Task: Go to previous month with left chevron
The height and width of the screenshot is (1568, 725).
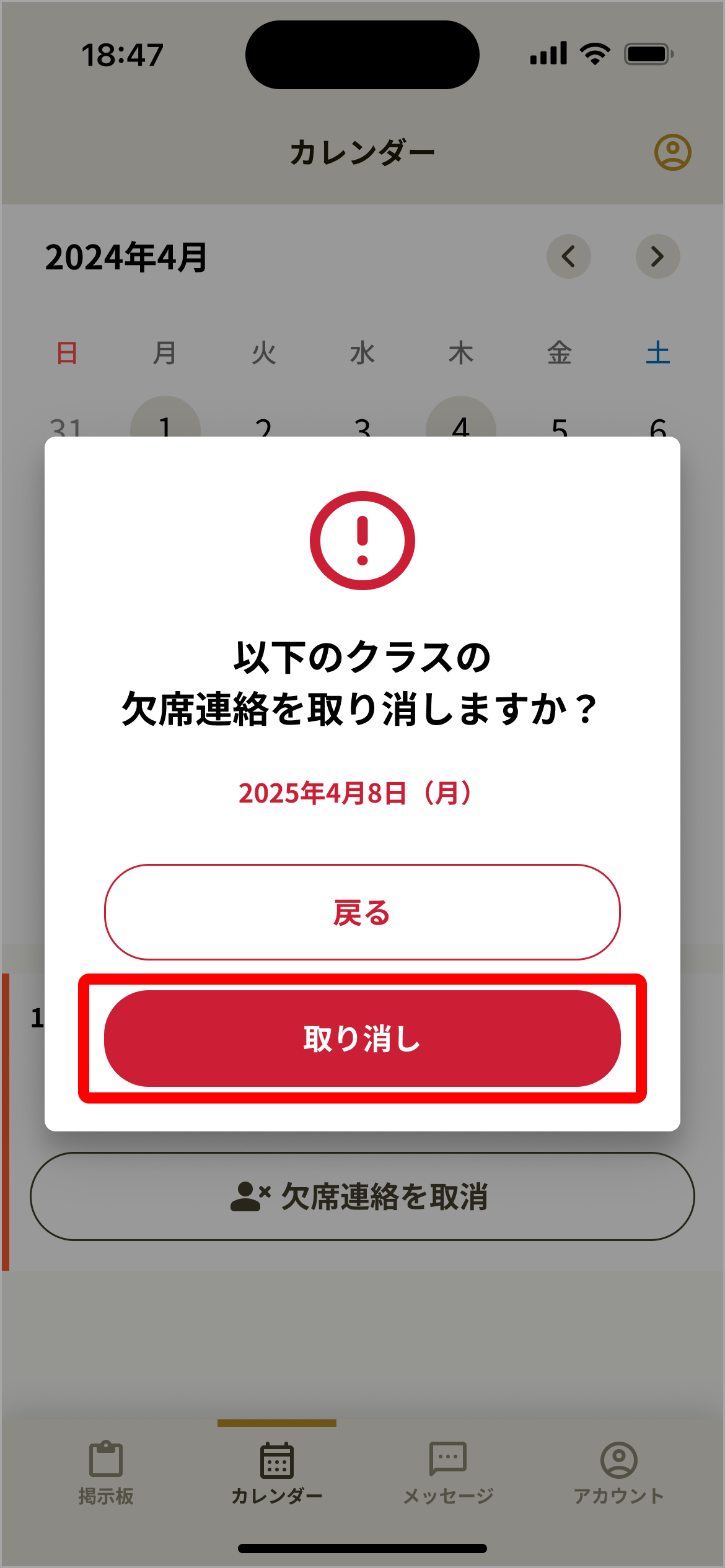Action: coord(569,256)
